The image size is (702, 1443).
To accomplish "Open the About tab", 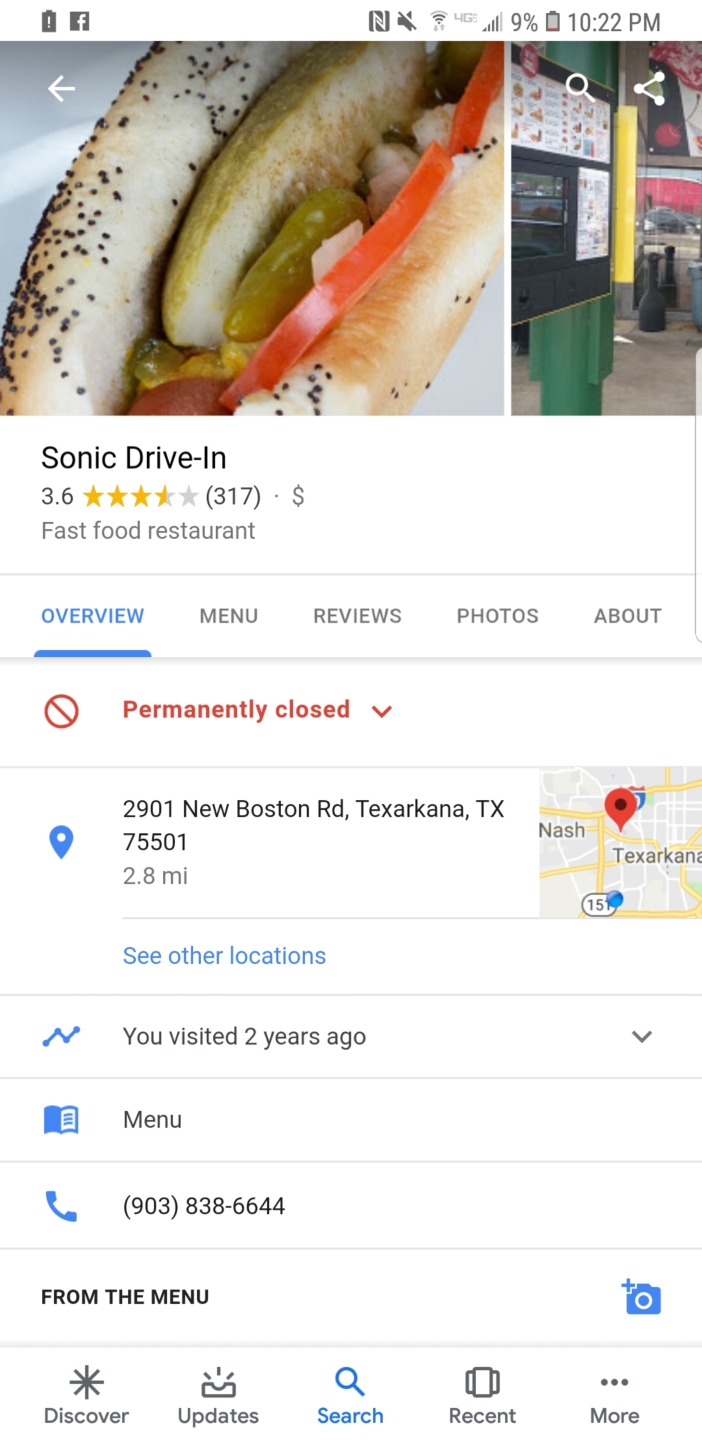I will click(627, 616).
